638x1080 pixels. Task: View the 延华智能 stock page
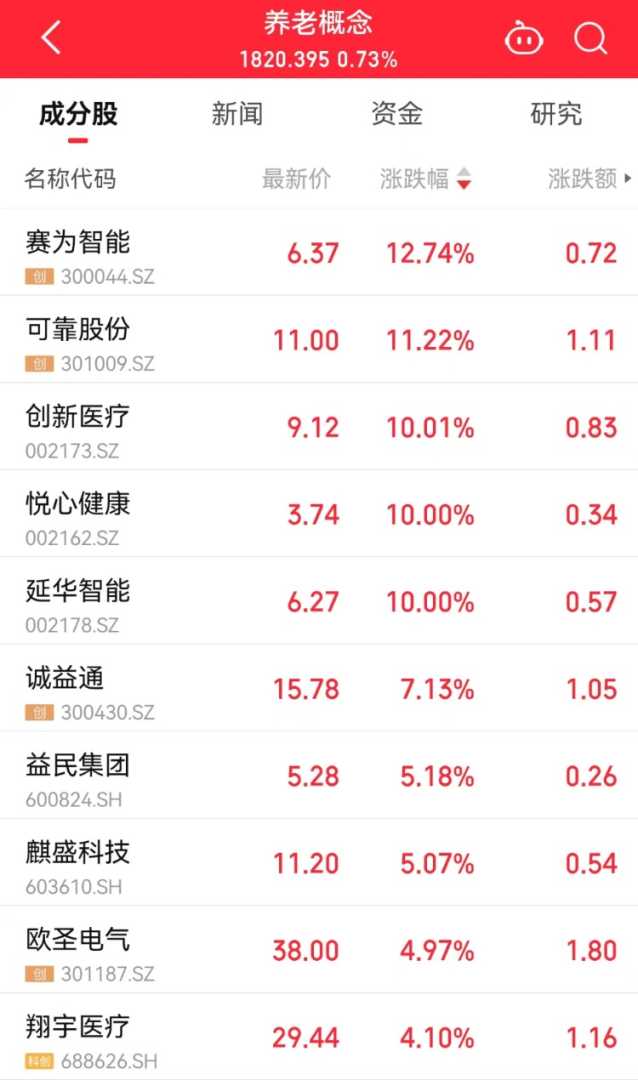(x=78, y=591)
